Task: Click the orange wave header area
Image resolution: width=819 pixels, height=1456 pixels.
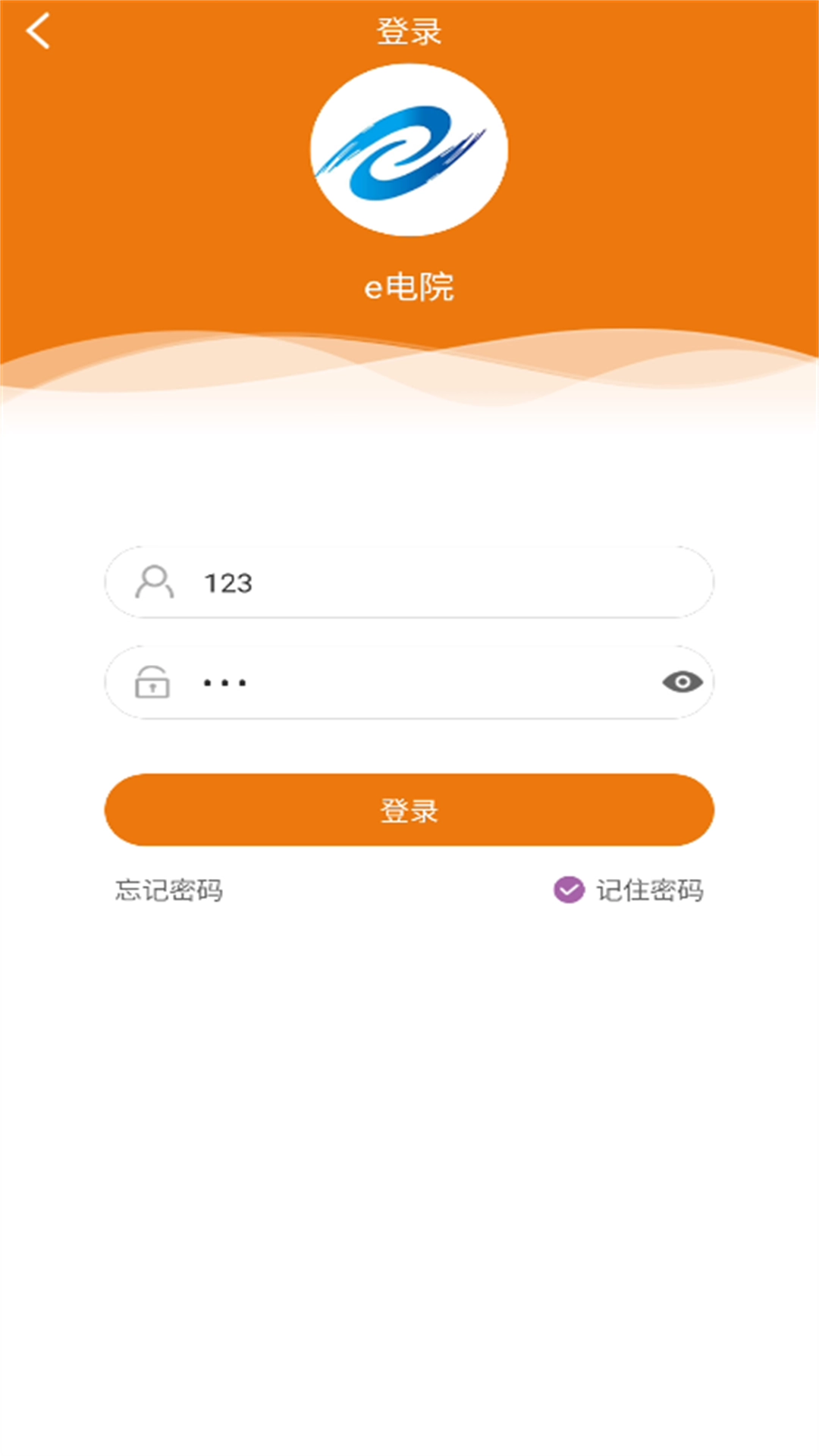Action: pos(409,356)
